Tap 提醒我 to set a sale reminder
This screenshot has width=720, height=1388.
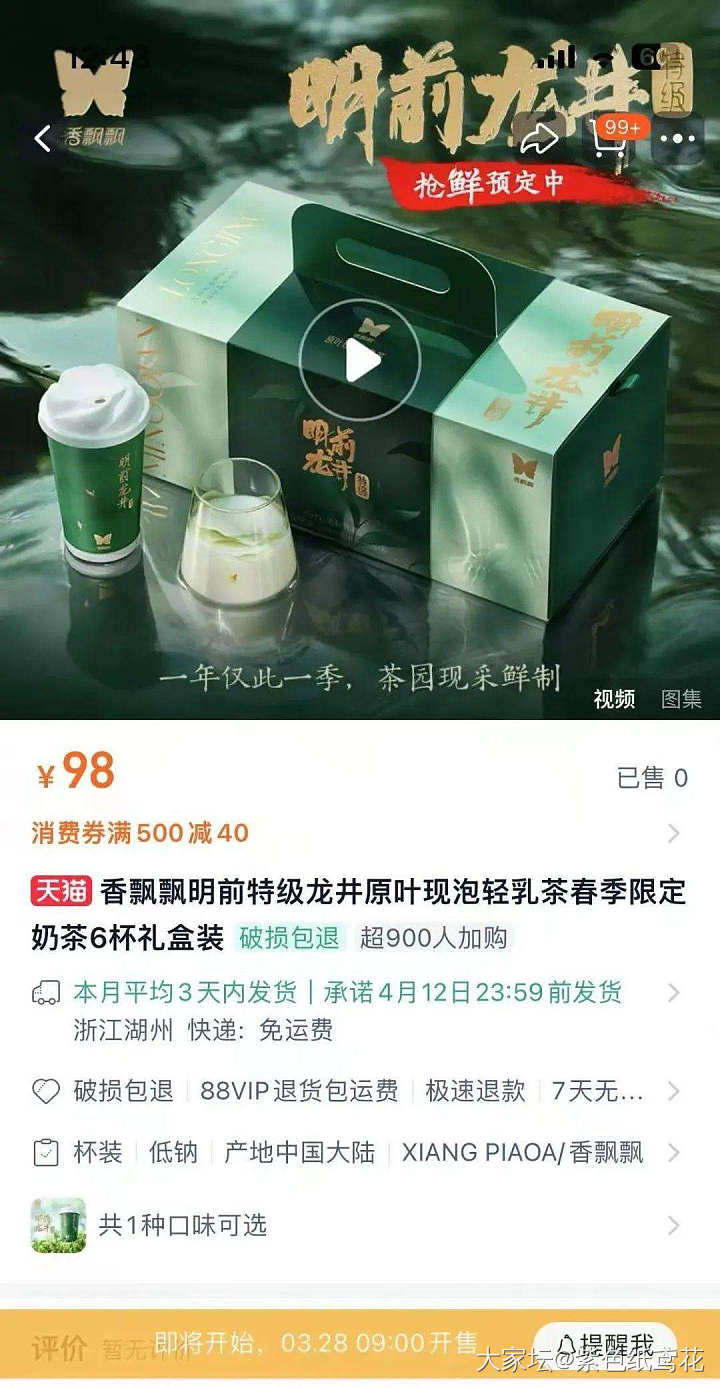[606, 1345]
